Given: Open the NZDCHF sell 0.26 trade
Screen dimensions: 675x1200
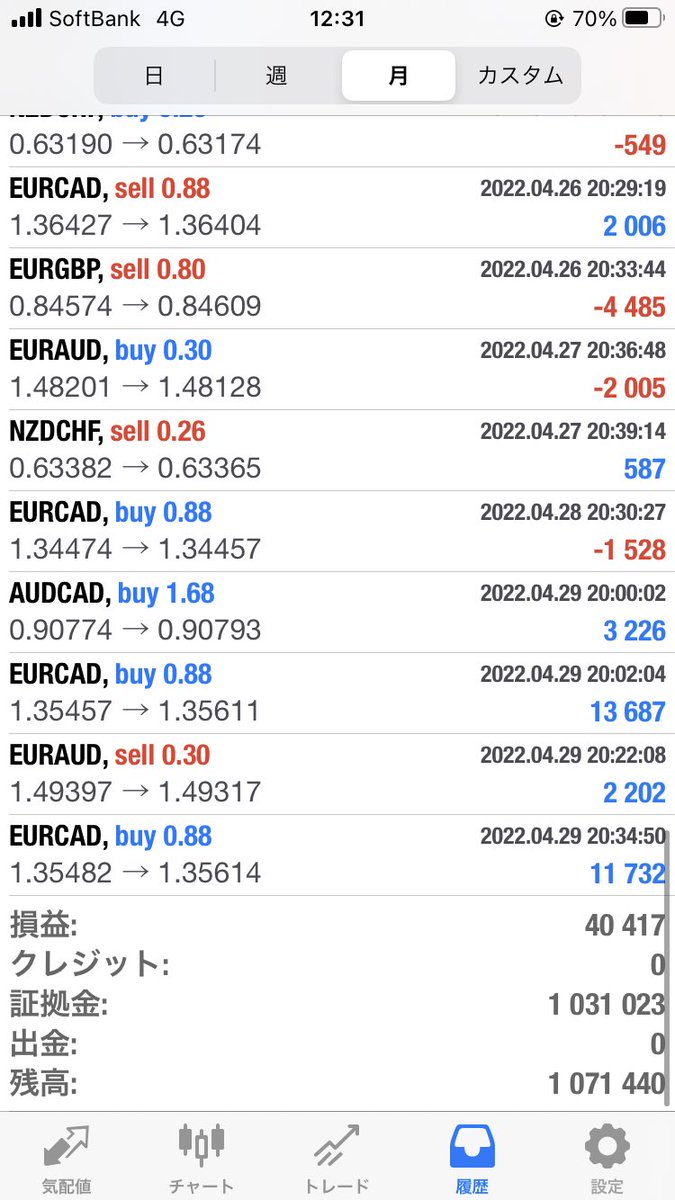Looking at the screenshot, I should (337, 450).
